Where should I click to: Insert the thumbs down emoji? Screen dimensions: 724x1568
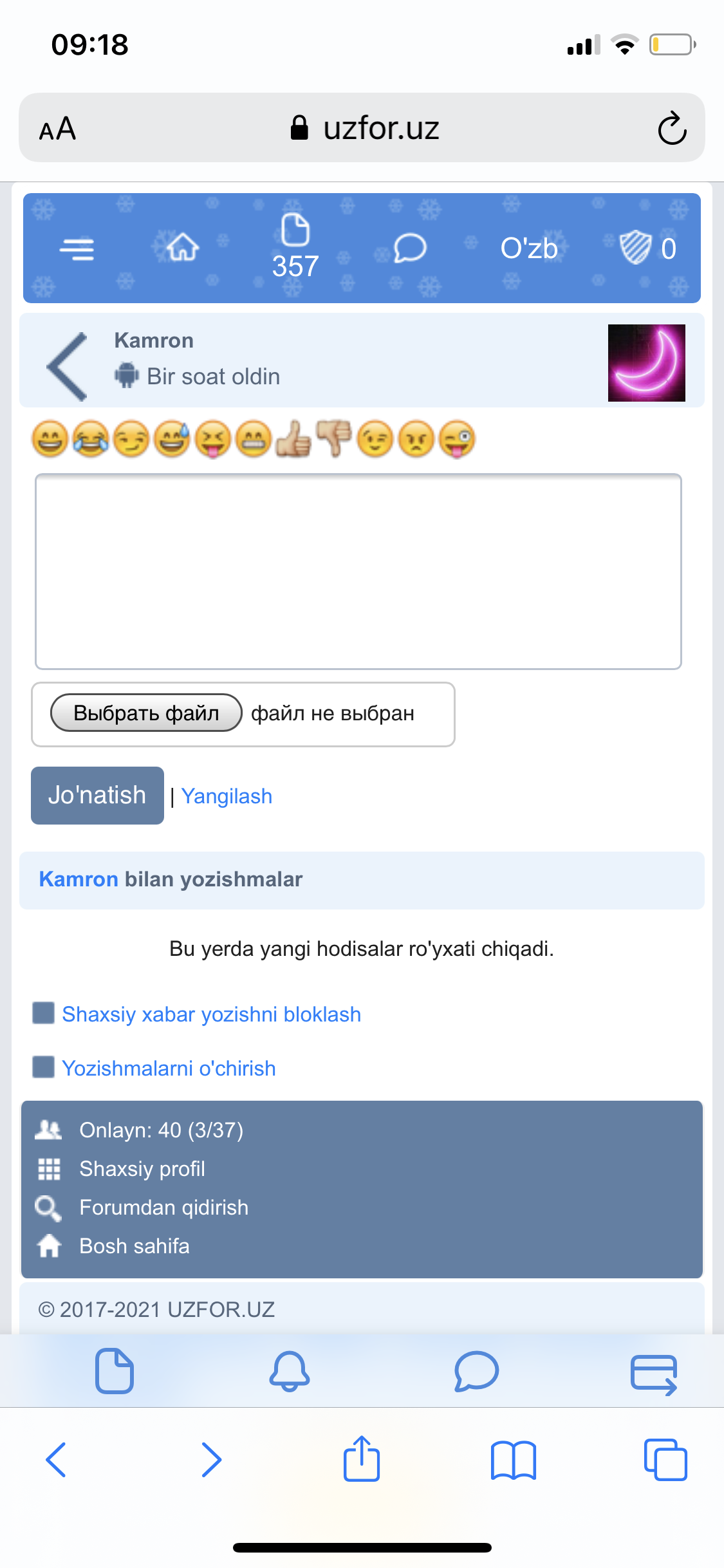pyautogui.click(x=334, y=438)
